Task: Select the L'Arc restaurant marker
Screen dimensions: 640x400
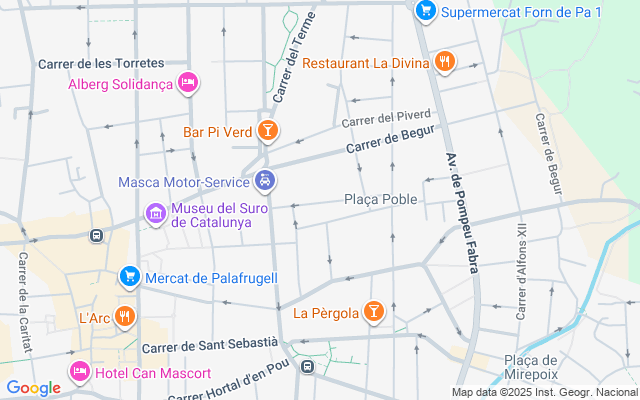Action: coord(125,318)
